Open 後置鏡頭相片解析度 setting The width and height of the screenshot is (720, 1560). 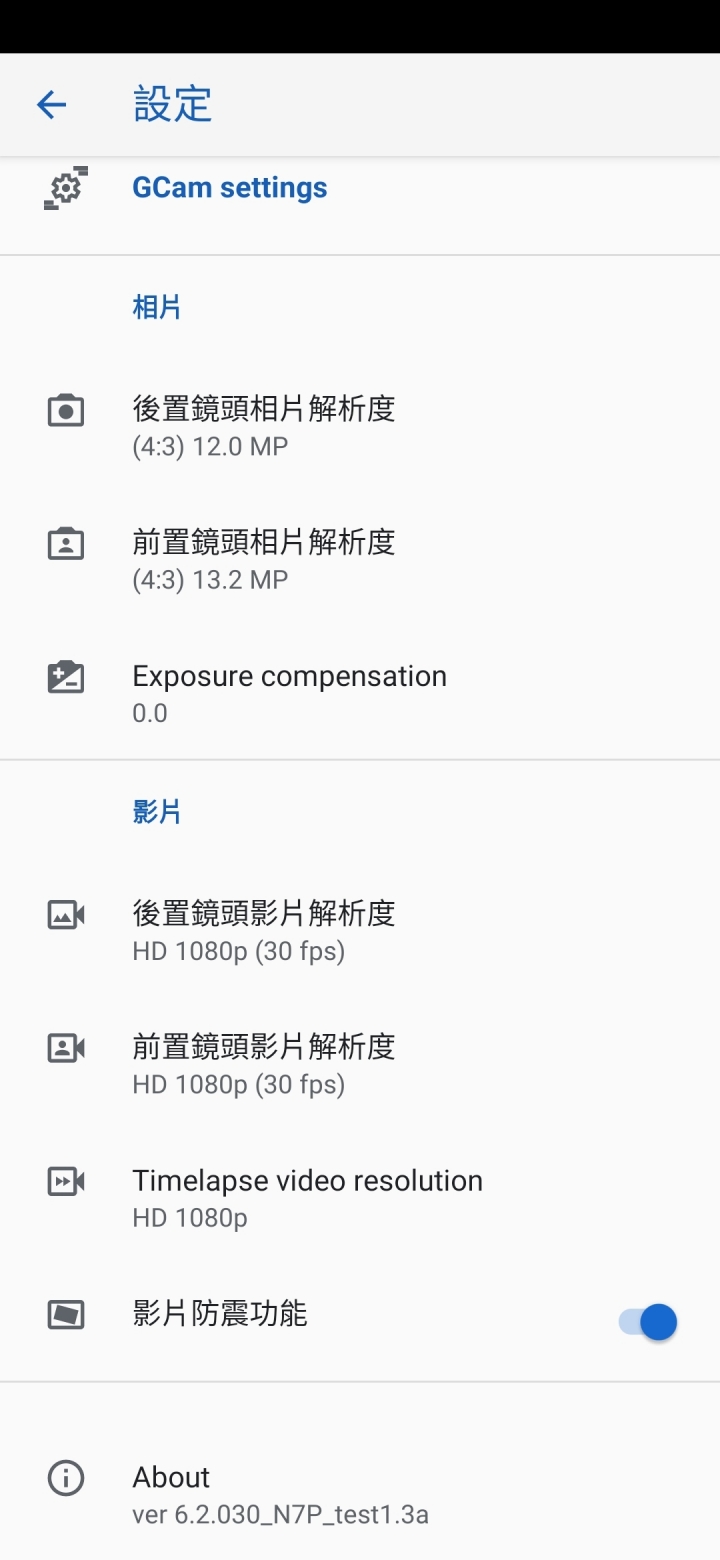pyautogui.click(x=360, y=425)
